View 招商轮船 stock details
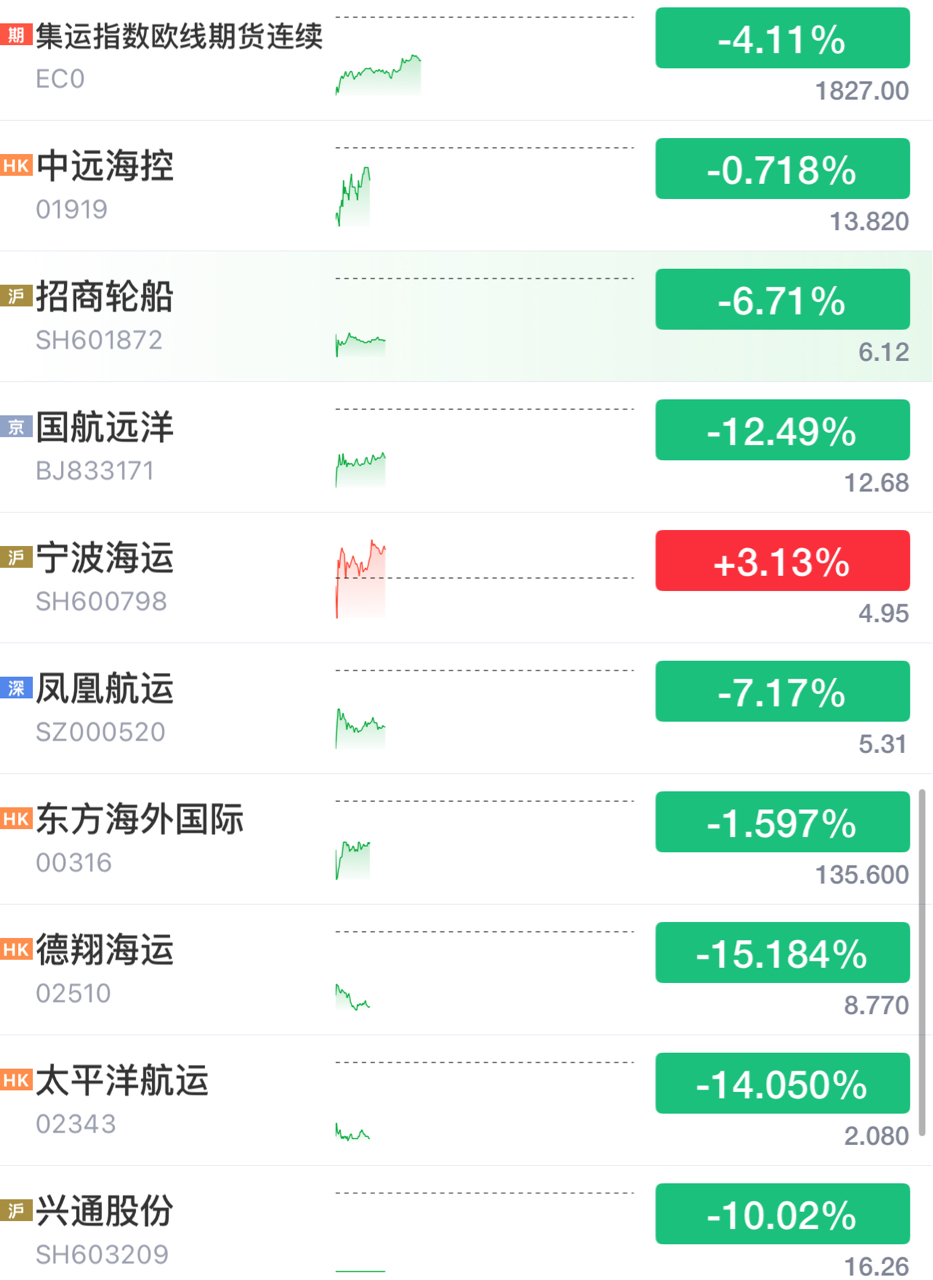Viewport: 933px width, 1280px height. (x=105, y=297)
